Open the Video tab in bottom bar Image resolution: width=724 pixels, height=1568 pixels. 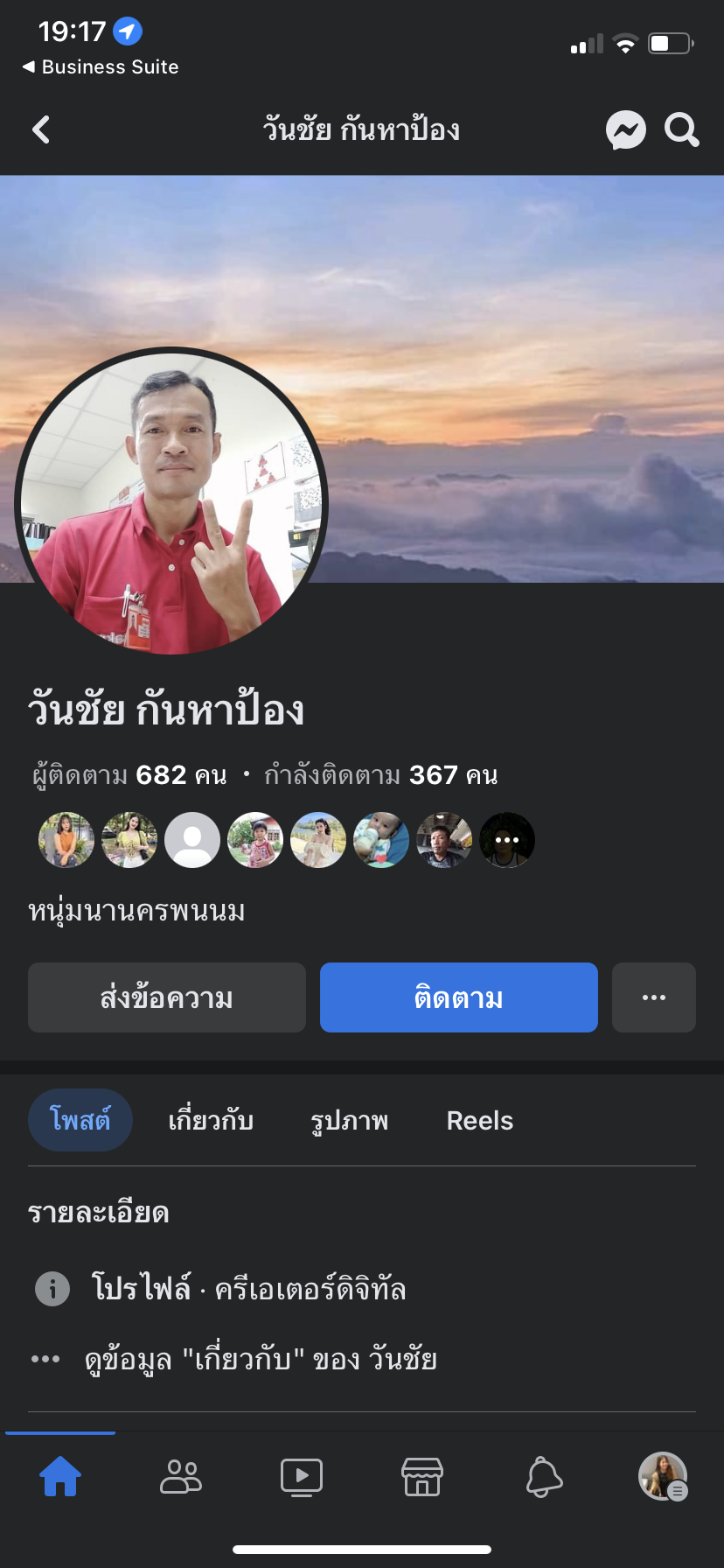tap(302, 1477)
